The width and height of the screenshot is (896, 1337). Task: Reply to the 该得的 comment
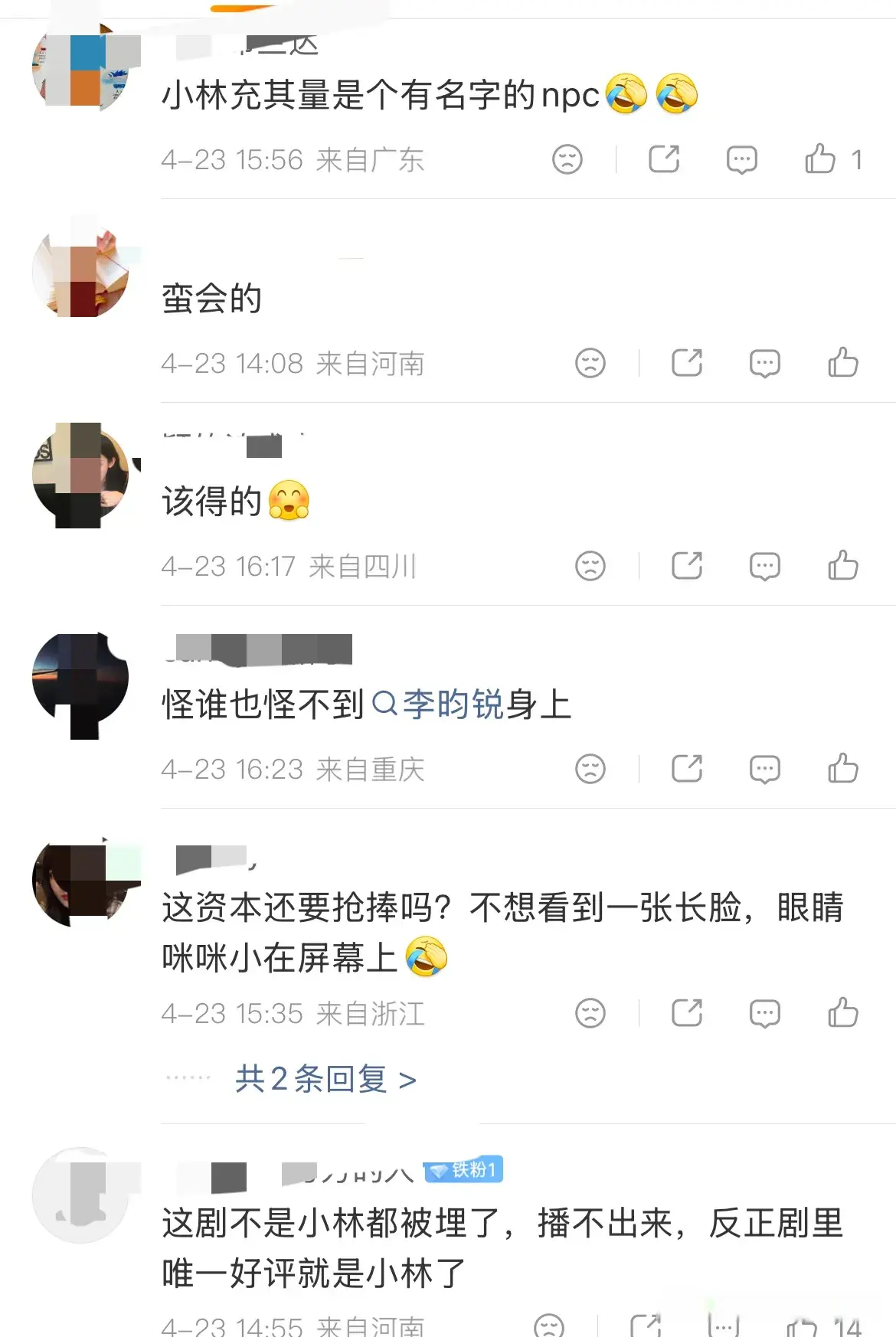point(764,566)
